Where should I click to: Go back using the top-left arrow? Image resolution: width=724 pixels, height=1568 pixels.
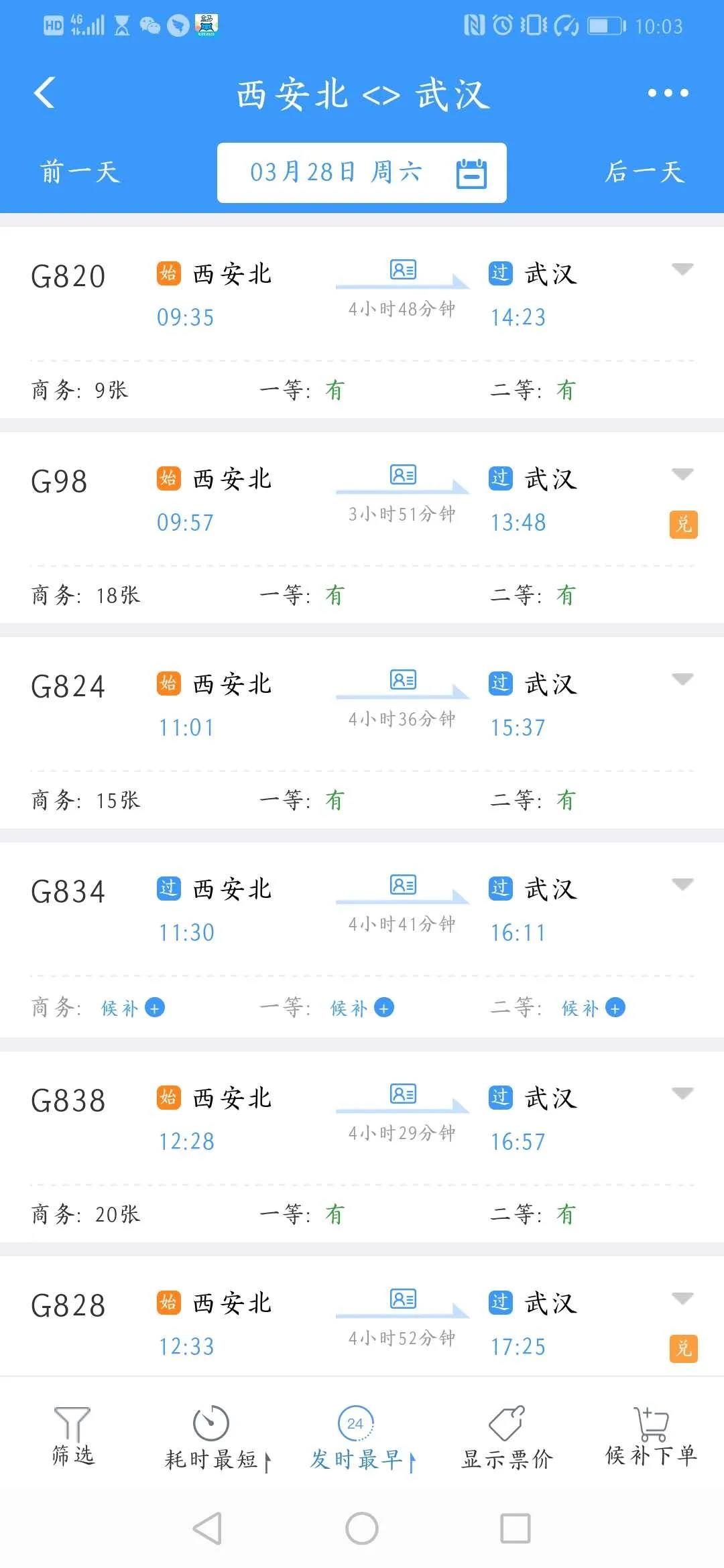(44, 92)
